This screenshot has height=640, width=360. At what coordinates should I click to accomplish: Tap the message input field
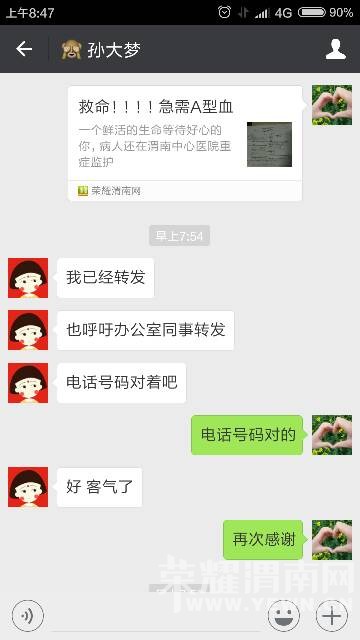pyautogui.click(x=156, y=616)
